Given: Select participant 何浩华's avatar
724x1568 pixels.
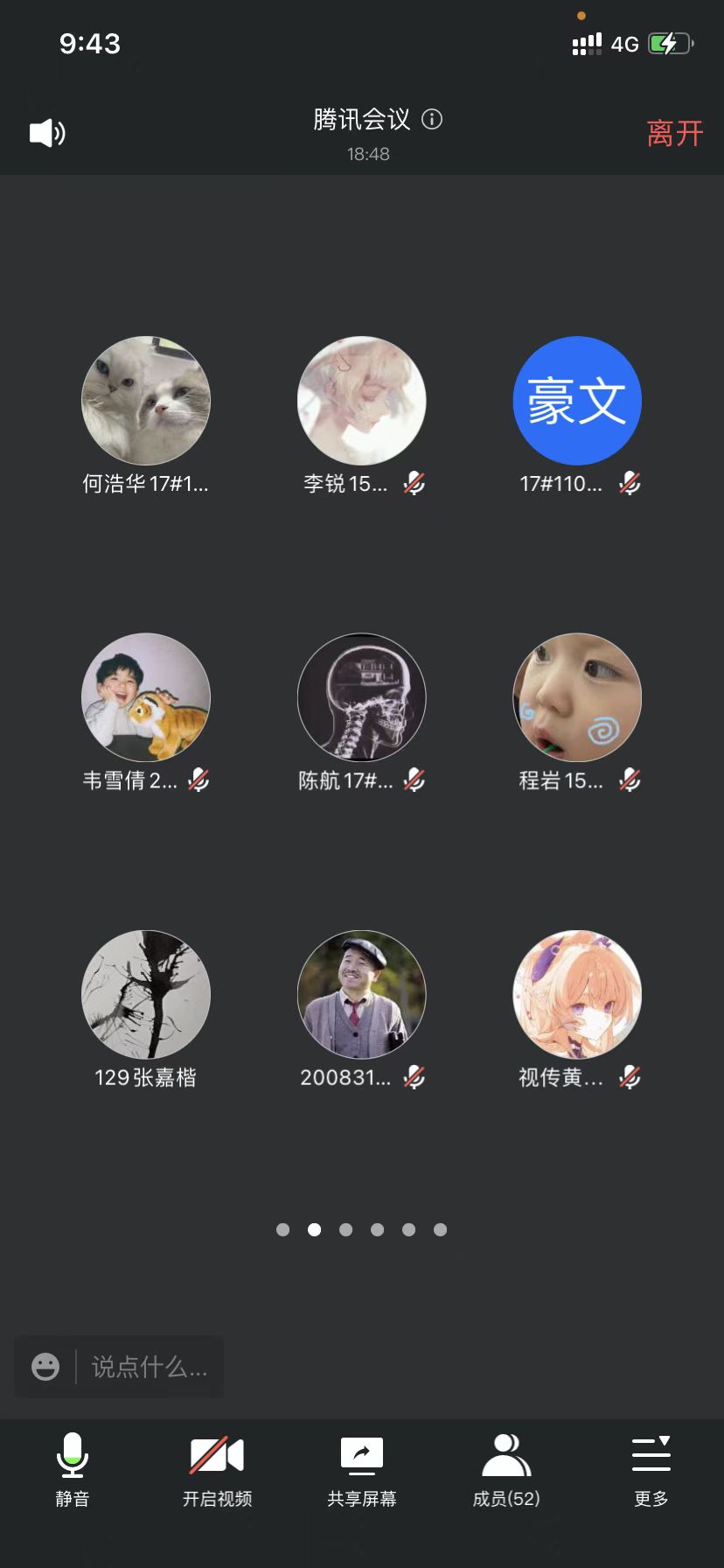Looking at the screenshot, I should [146, 401].
